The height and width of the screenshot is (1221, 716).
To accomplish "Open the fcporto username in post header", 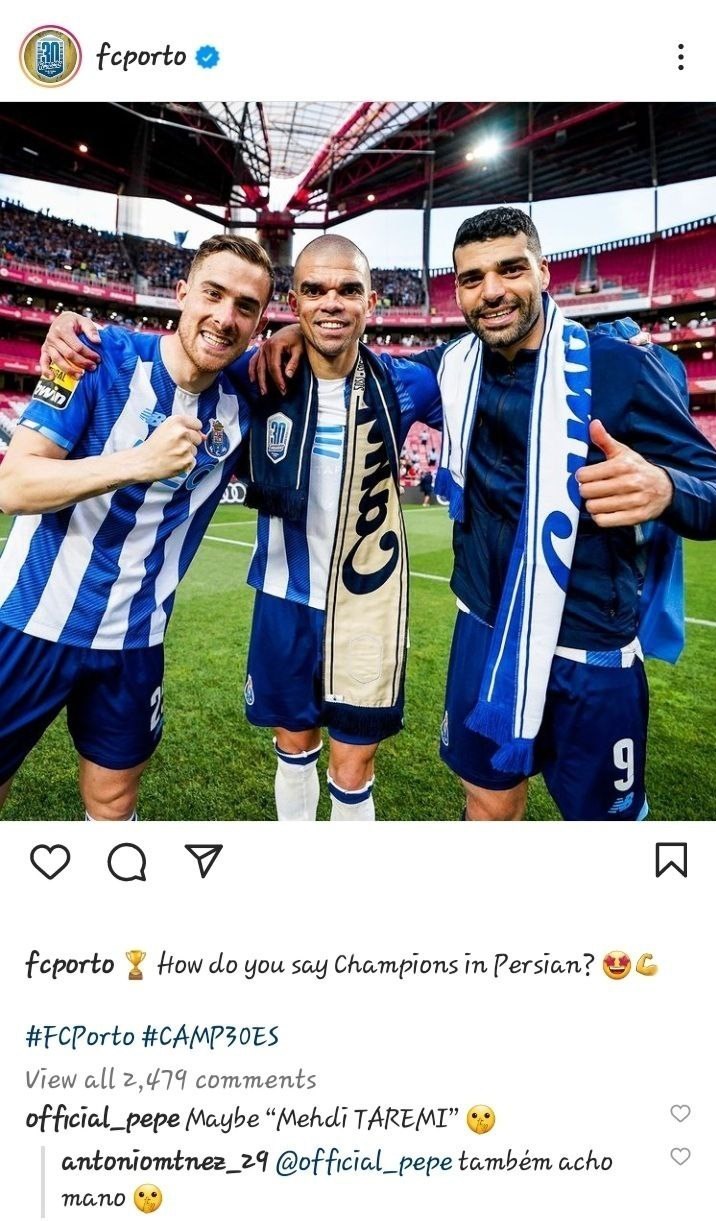I will coord(141,57).
